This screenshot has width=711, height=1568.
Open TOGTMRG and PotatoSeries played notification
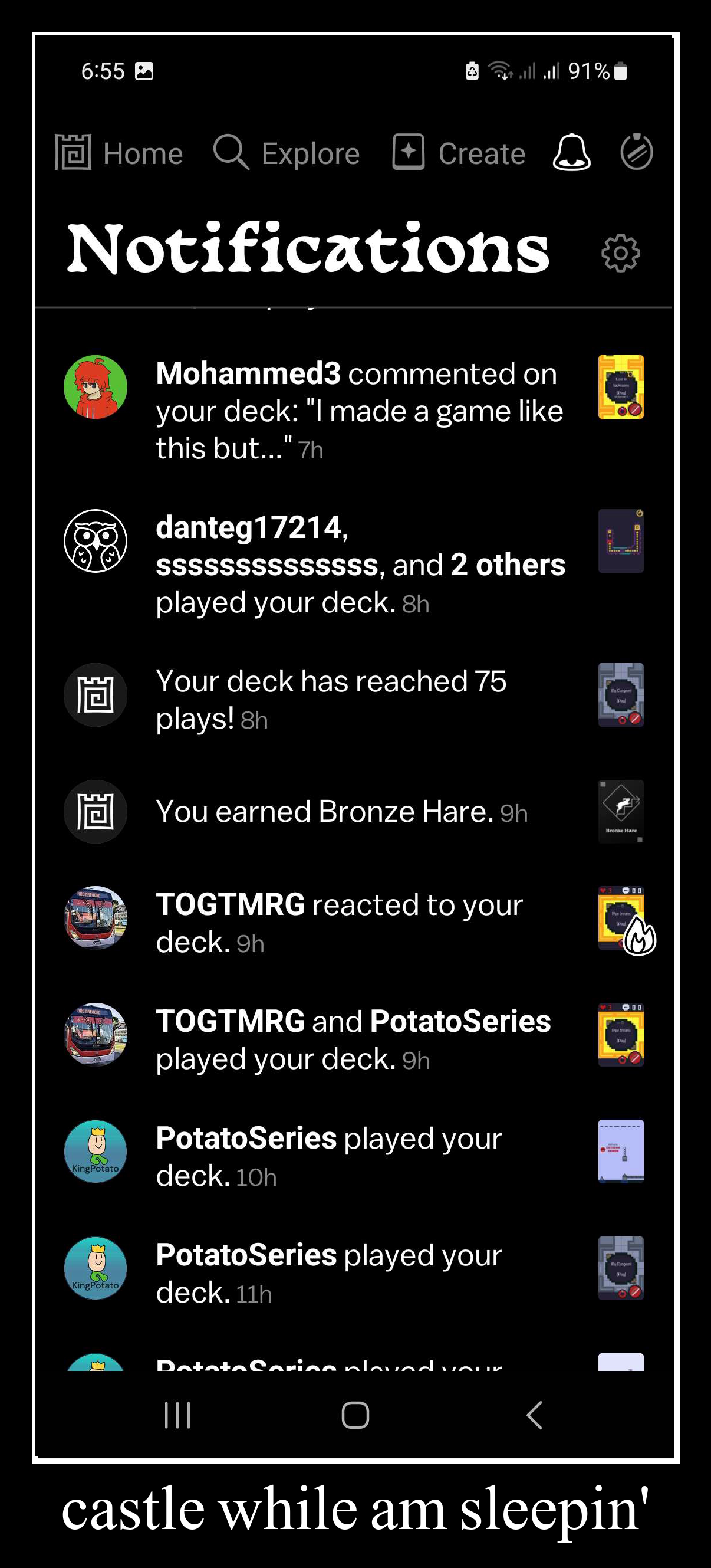[354, 1039]
